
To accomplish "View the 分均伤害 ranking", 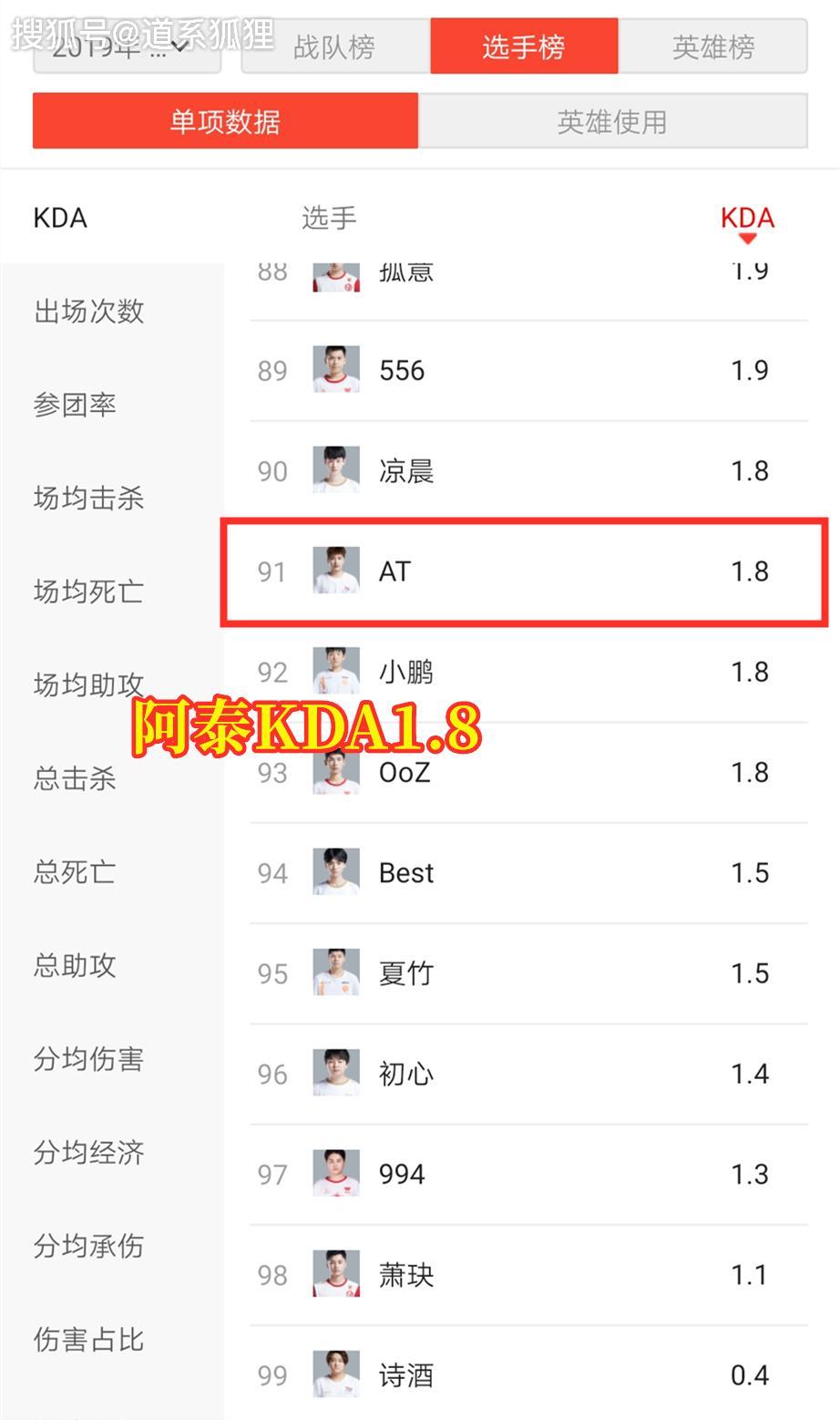I will click(89, 1059).
